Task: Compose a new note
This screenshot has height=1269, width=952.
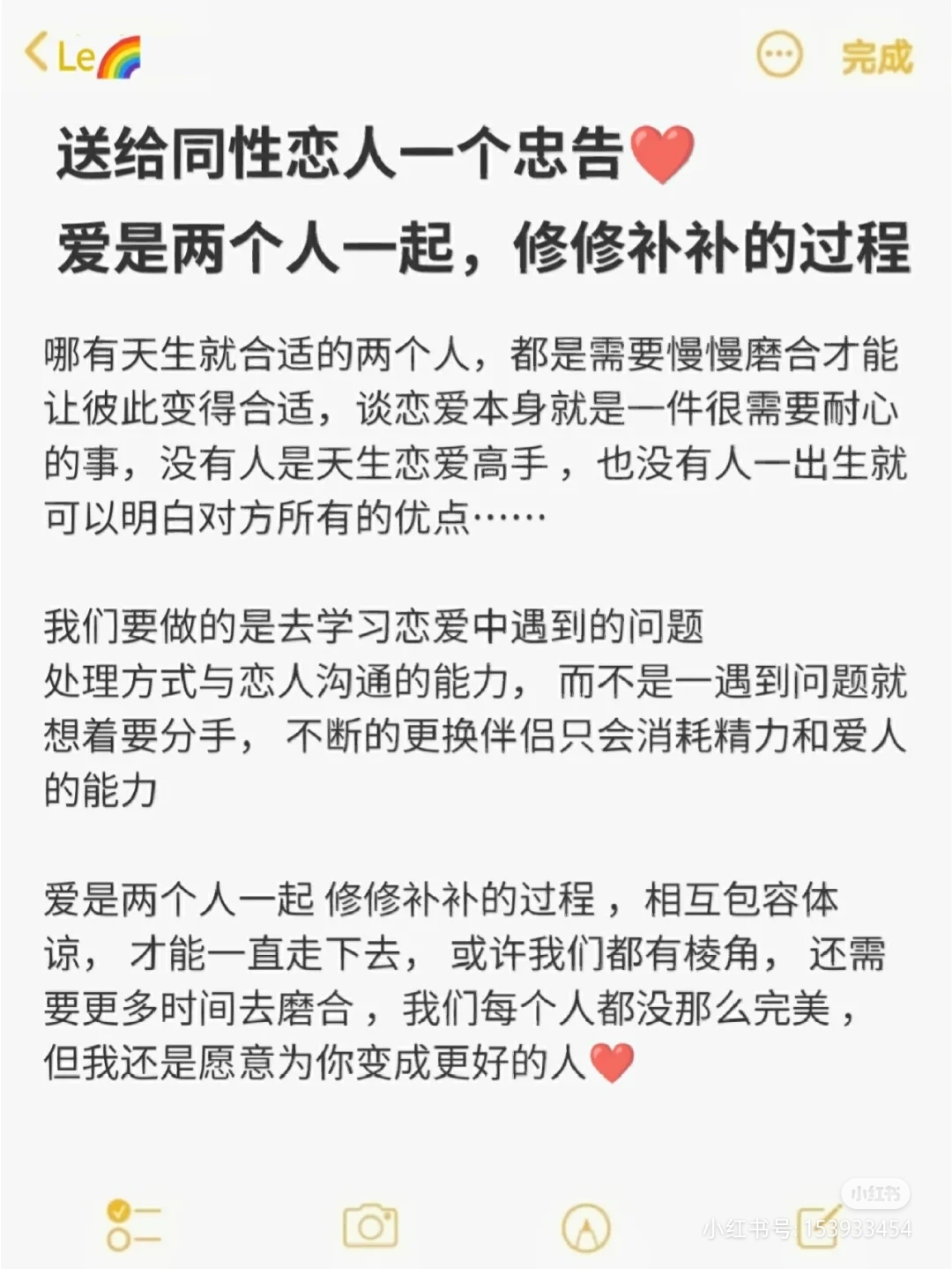Action: coord(818,1226)
